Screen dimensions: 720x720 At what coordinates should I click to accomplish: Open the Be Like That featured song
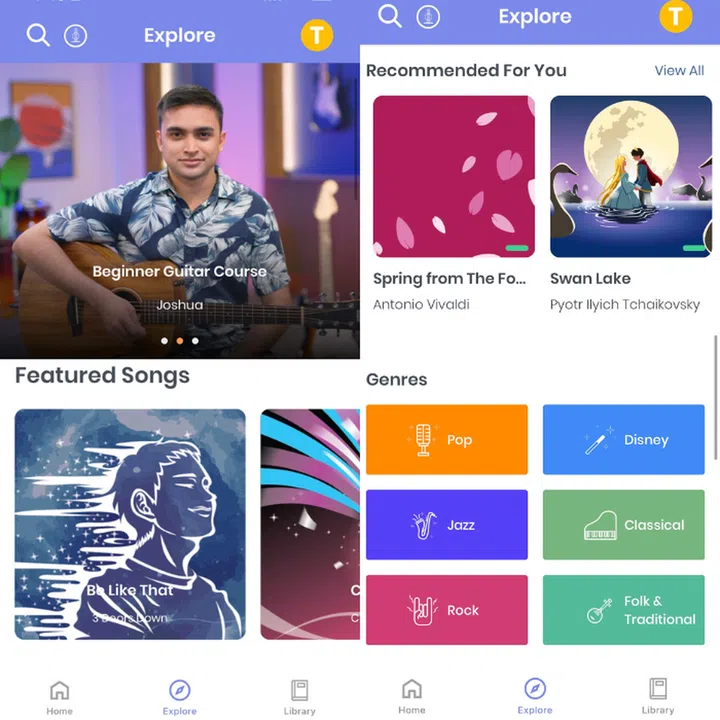point(130,523)
